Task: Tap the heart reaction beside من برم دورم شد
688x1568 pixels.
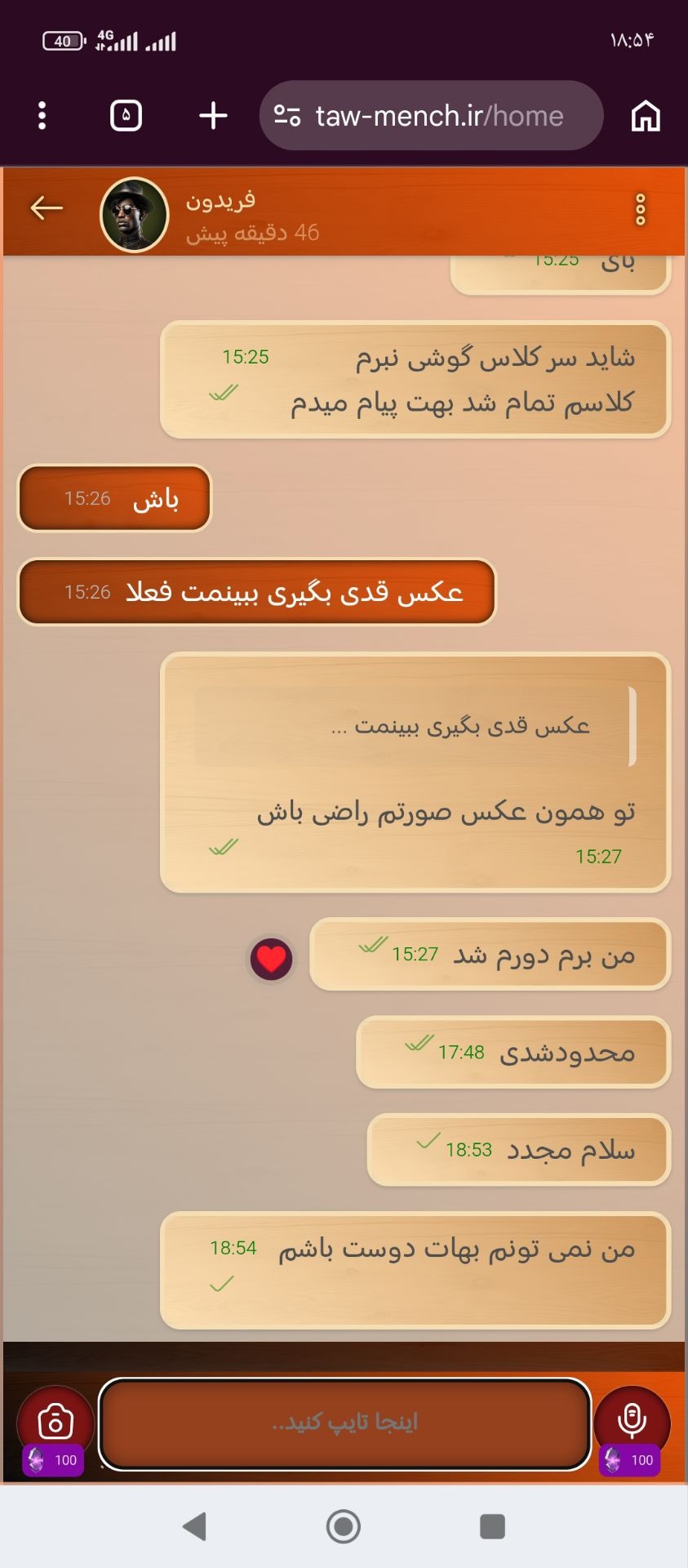Action: click(x=271, y=959)
